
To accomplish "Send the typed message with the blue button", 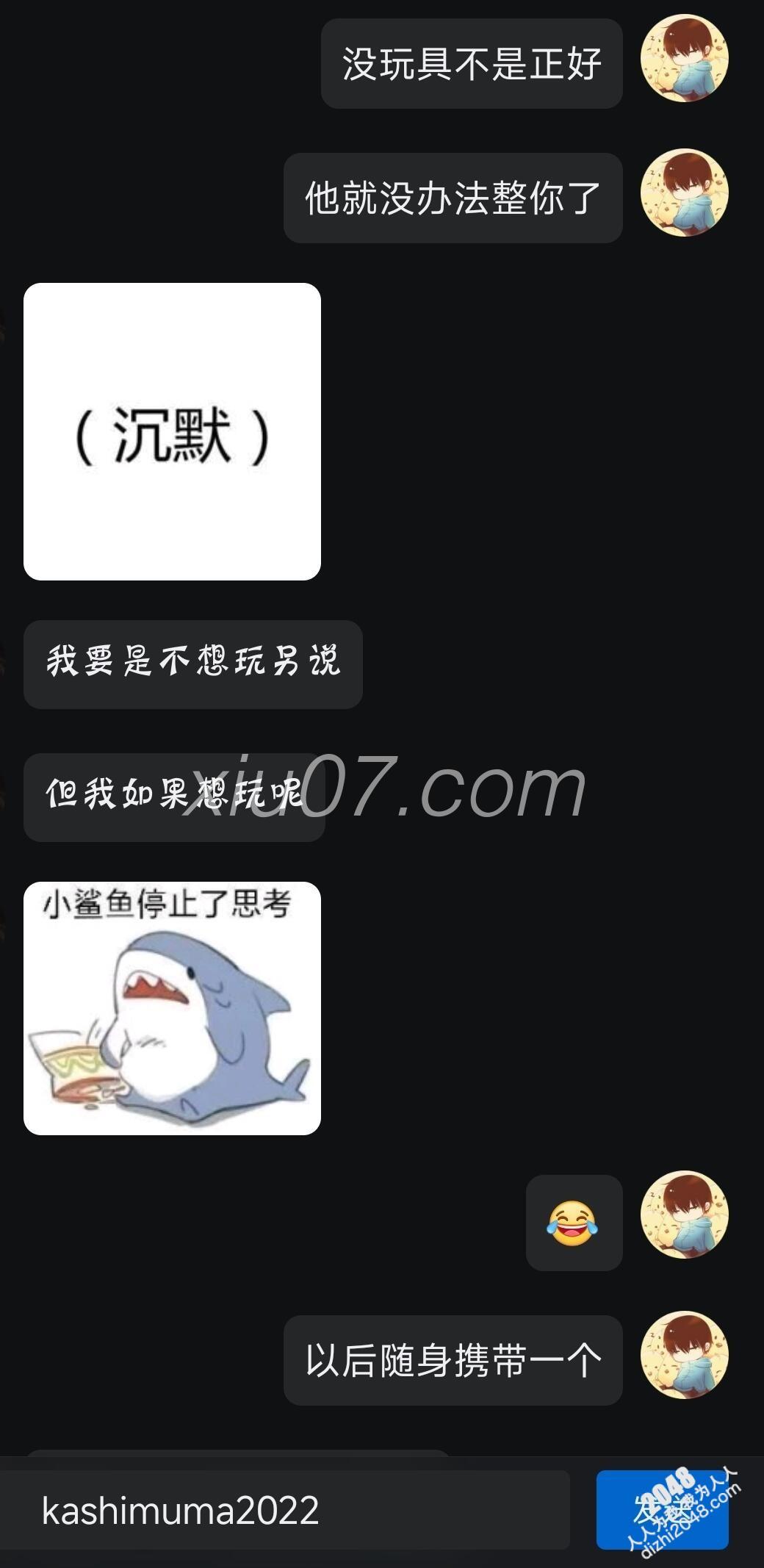I will click(x=661, y=1510).
